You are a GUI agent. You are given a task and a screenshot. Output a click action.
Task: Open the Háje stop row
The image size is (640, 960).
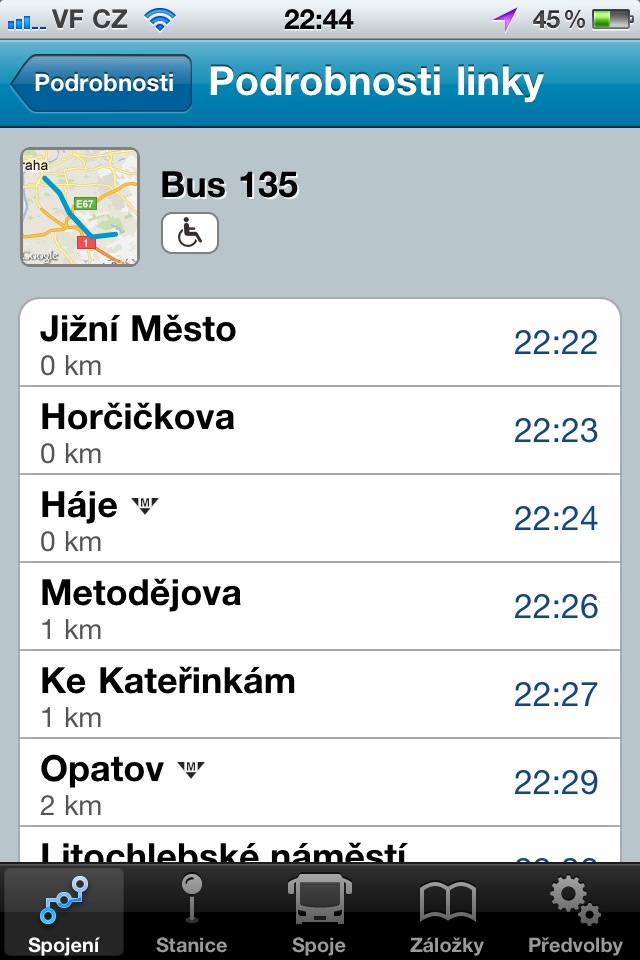coord(320,519)
